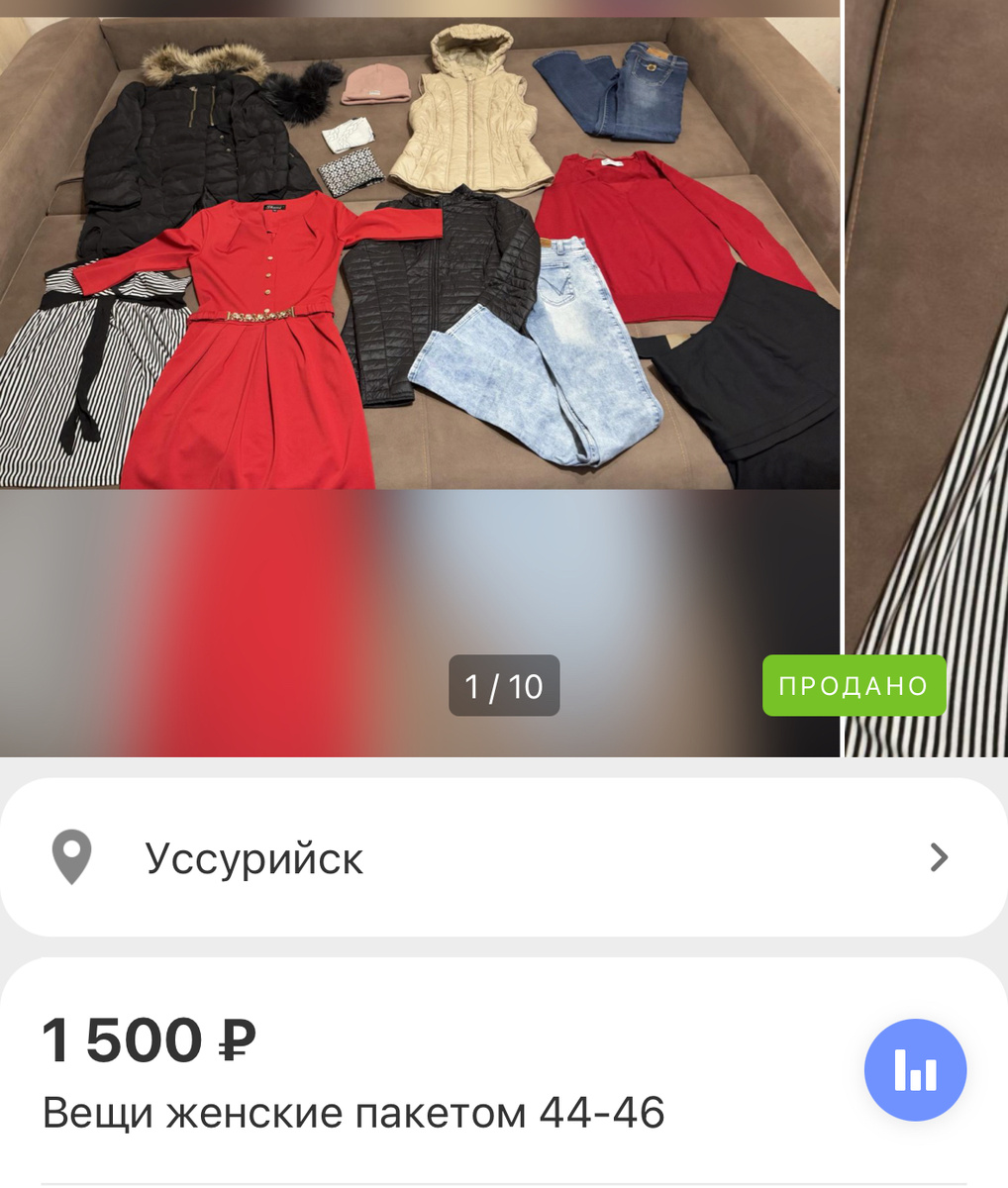Tap the 1 / 10 photo counter pill
Viewport: 1008px width, 1188px height.
[x=504, y=684]
